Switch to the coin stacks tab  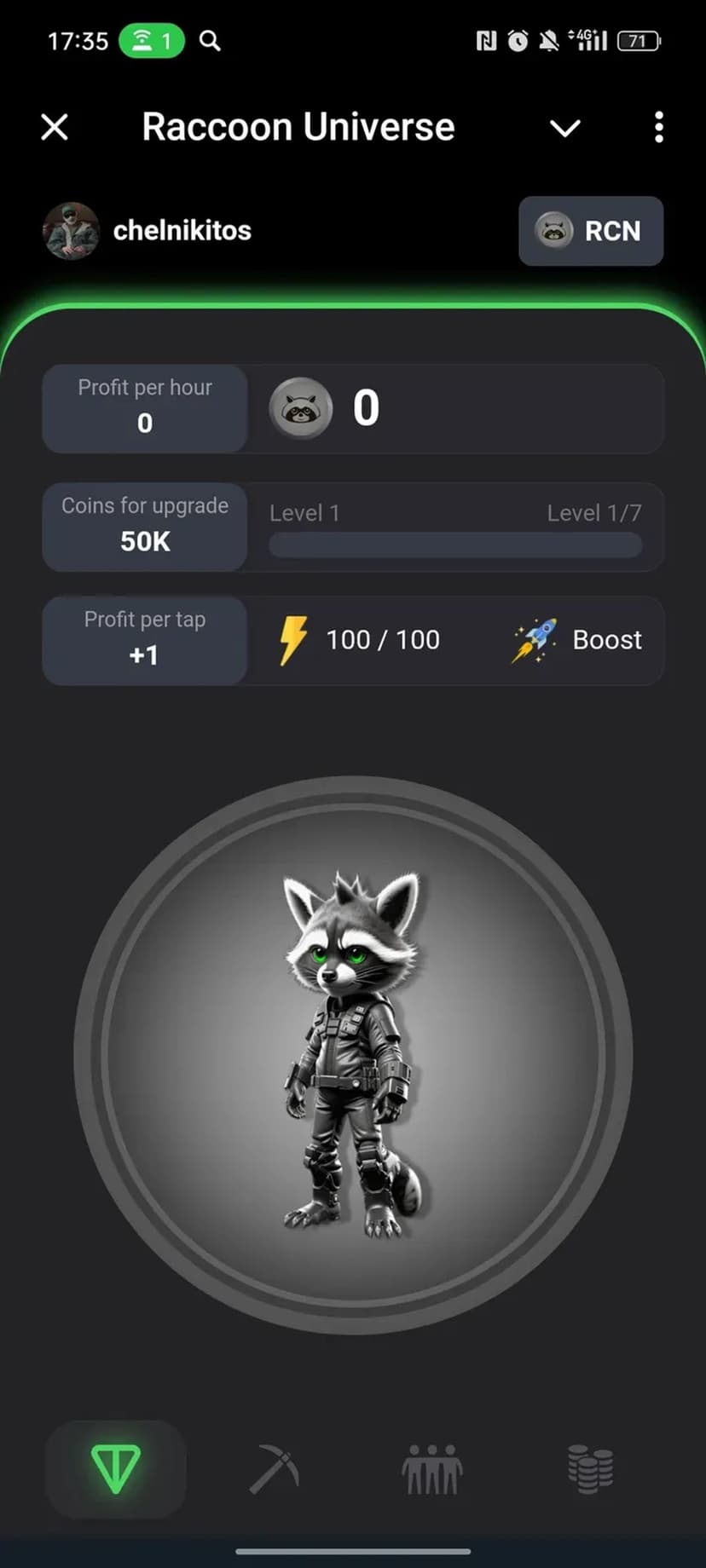tap(590, 1469)
